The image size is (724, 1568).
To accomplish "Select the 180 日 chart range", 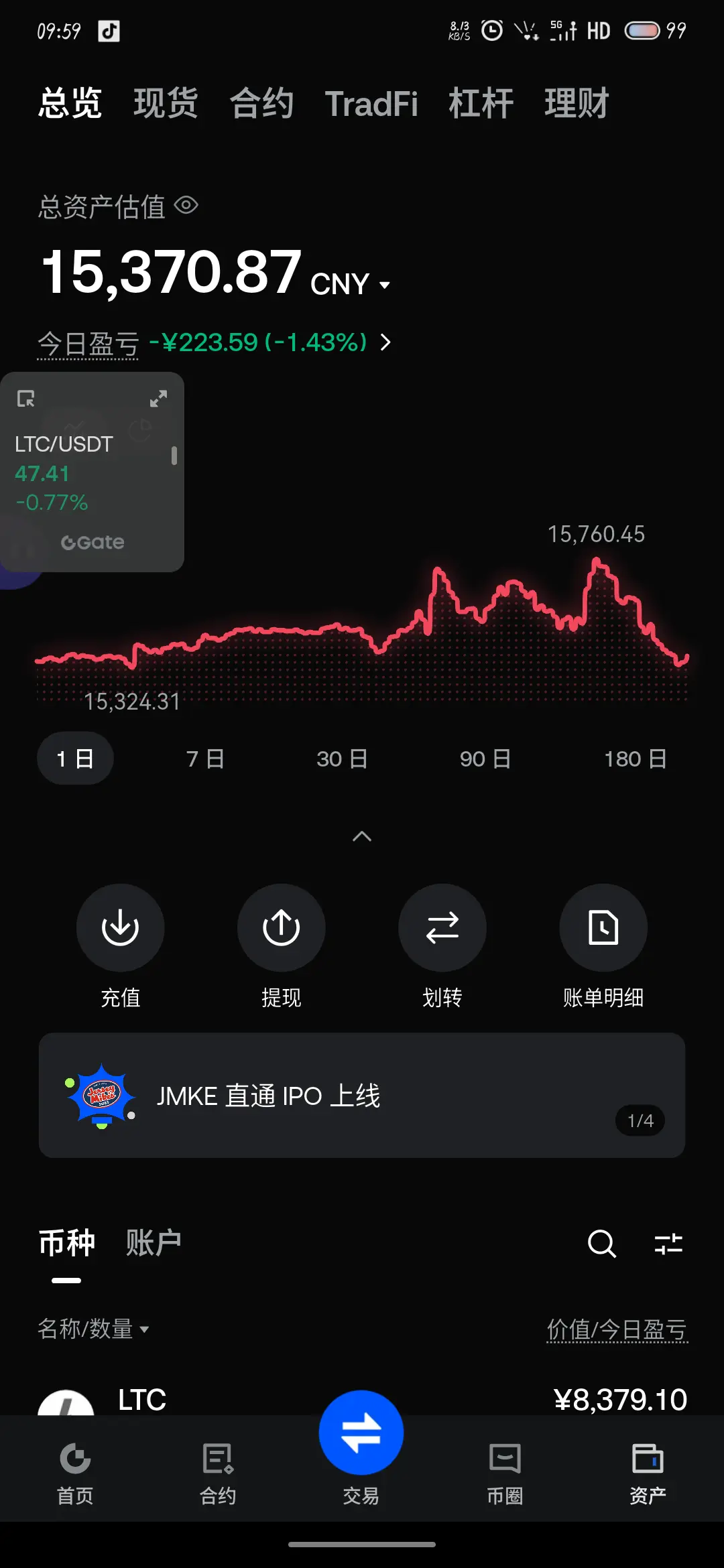I will click(636, 759).
